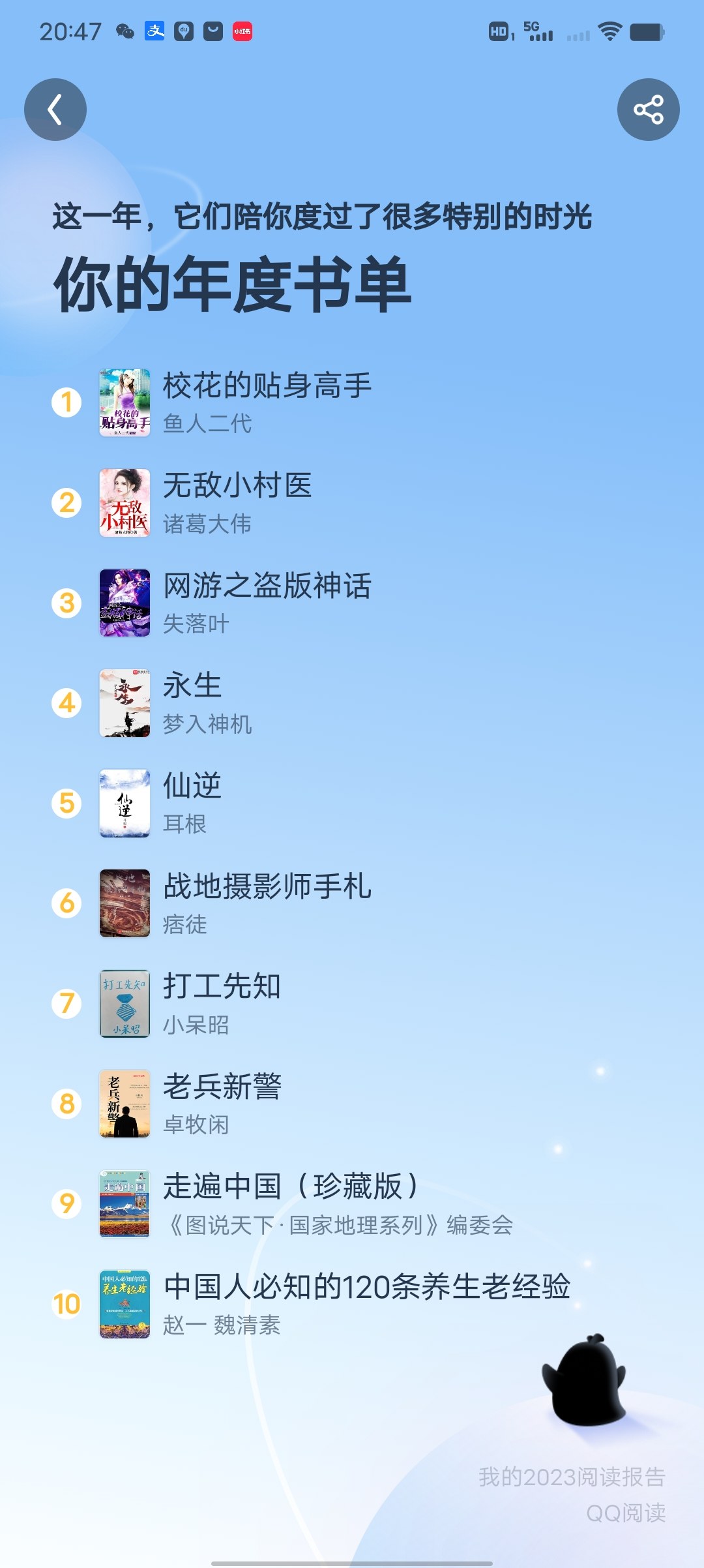Open the book 打工先知

[352, 1004]
